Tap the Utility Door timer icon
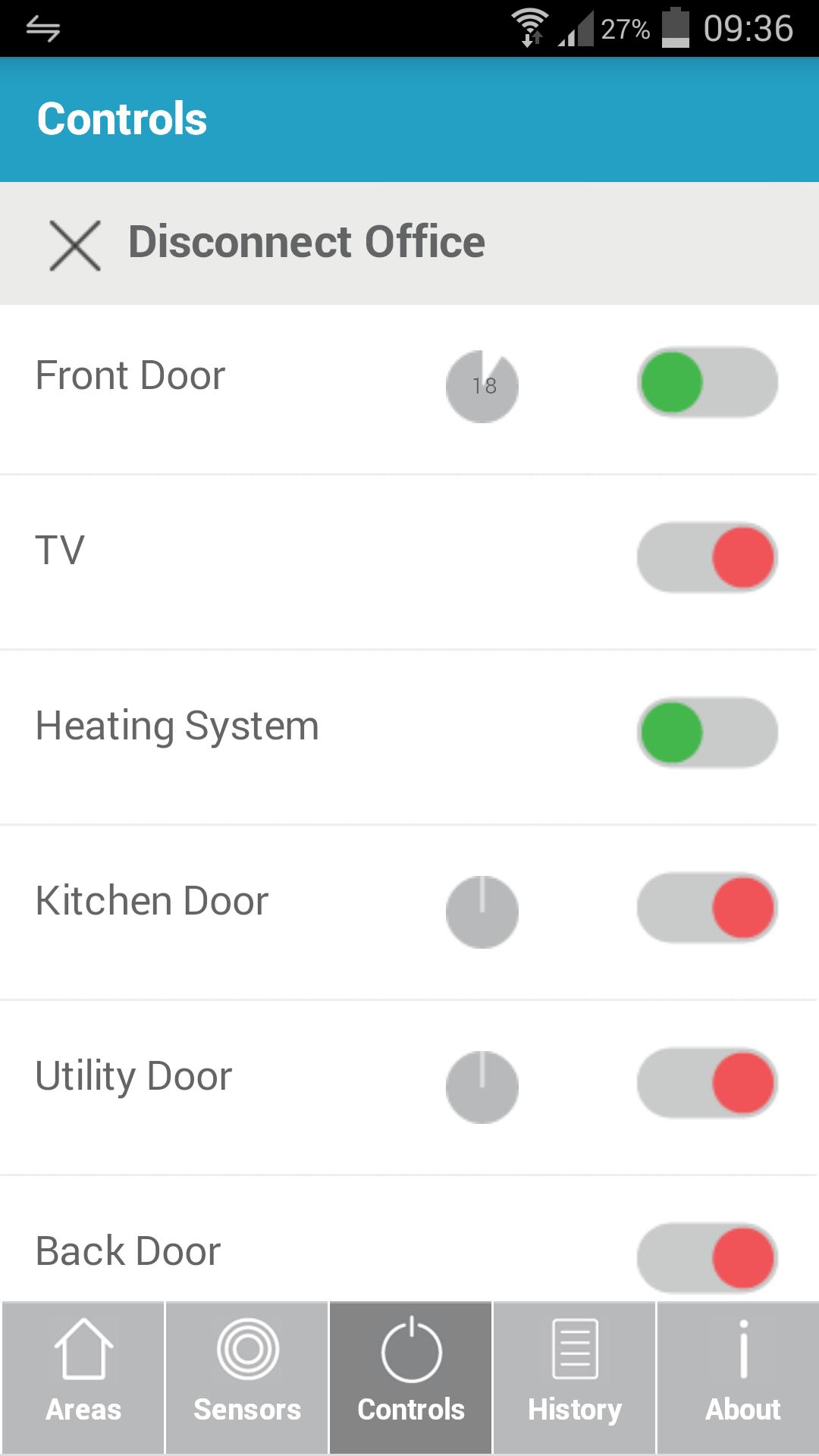Screen dimensions: 819x1456 click(x=482, y=1087)
